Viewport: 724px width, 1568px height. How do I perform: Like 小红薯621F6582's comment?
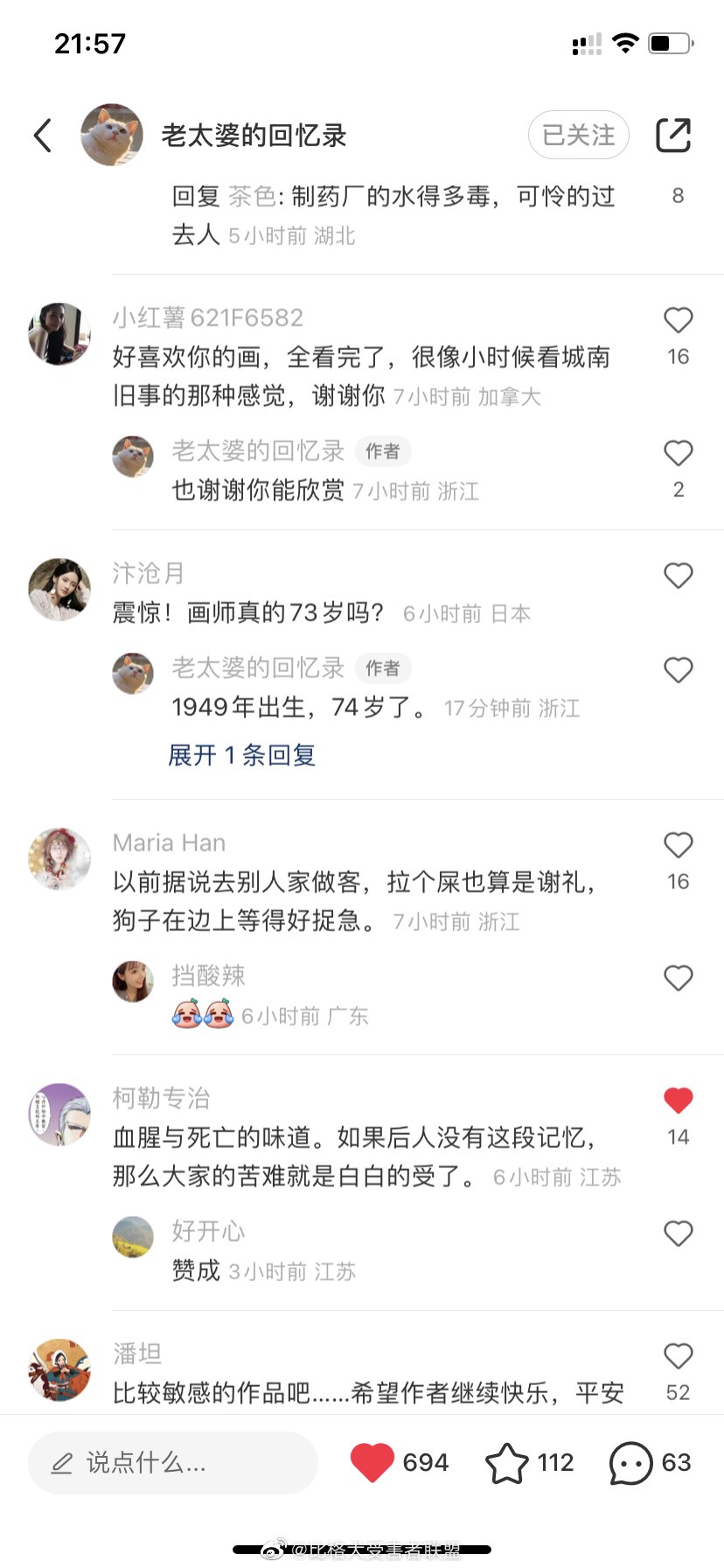tap(679, 320)
